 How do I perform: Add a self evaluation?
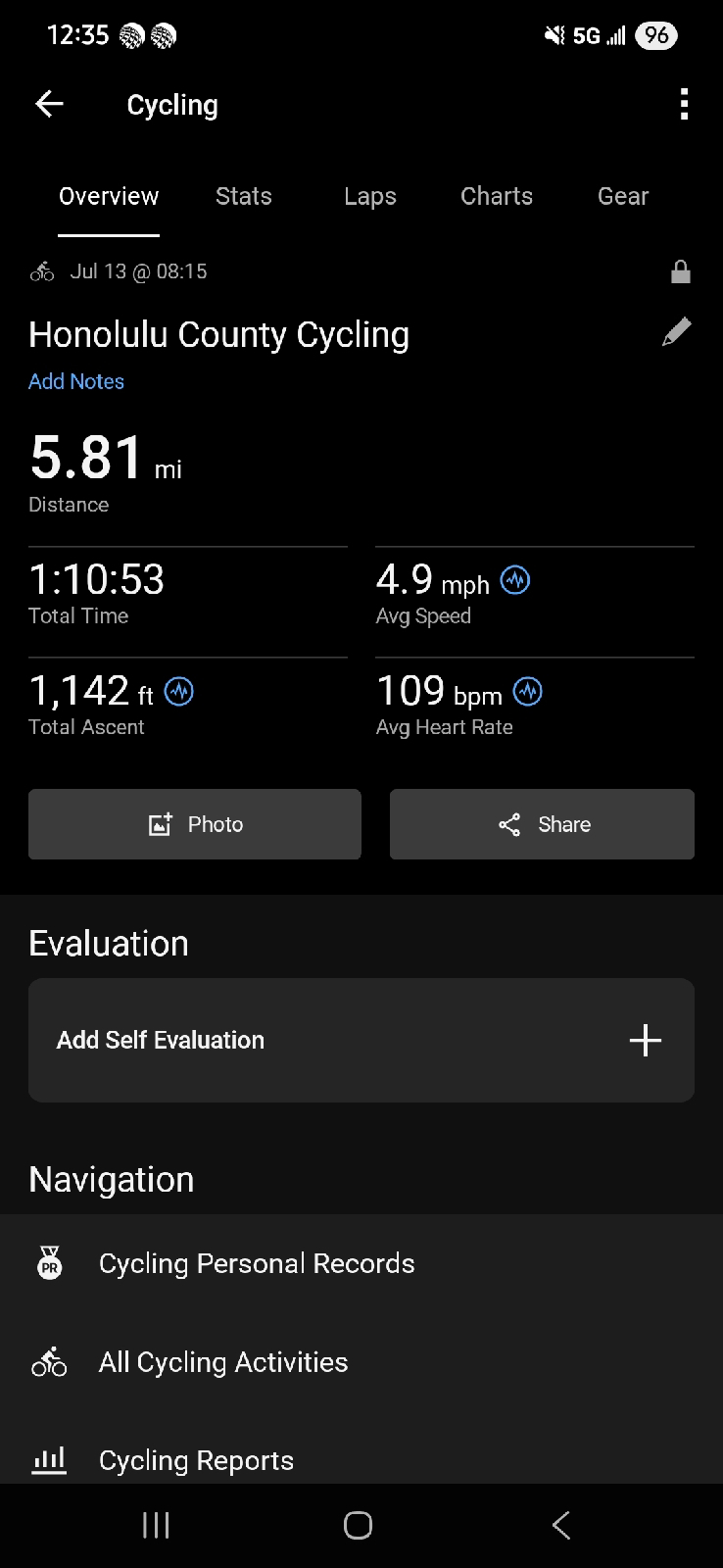point(361,1040)
